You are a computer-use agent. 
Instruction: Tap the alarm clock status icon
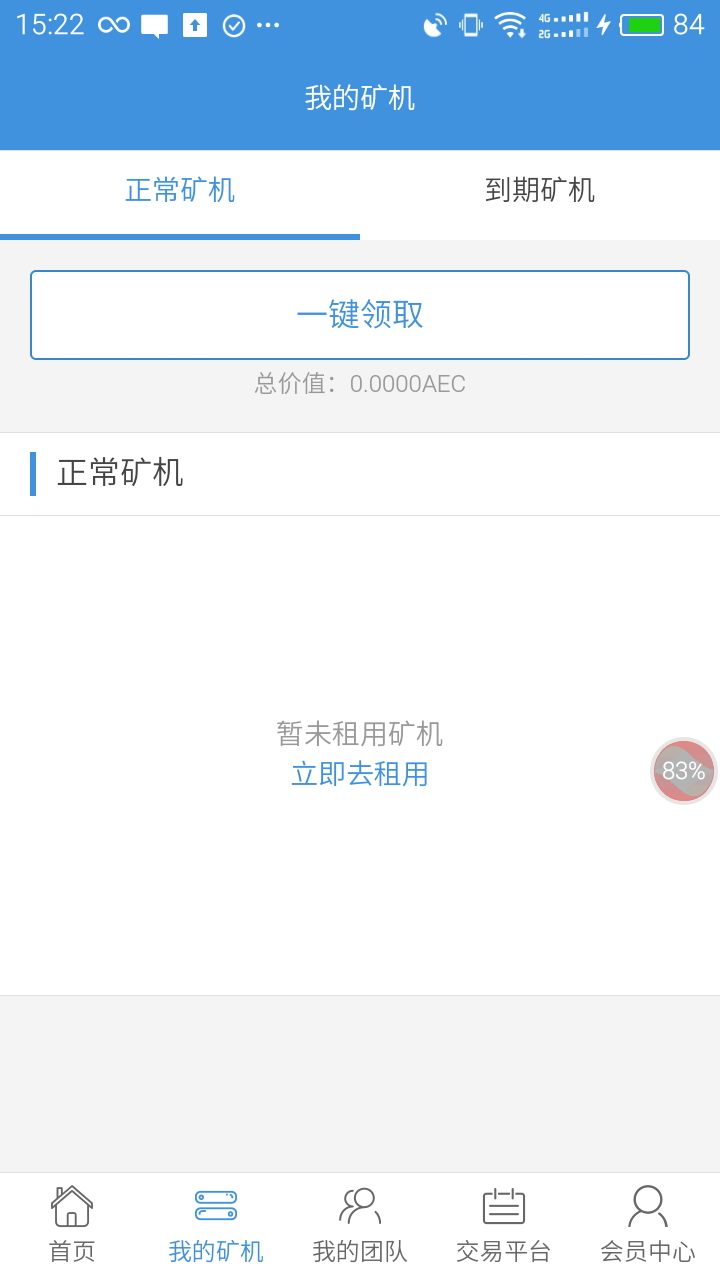pyautogui.click(x=434, y=24)
